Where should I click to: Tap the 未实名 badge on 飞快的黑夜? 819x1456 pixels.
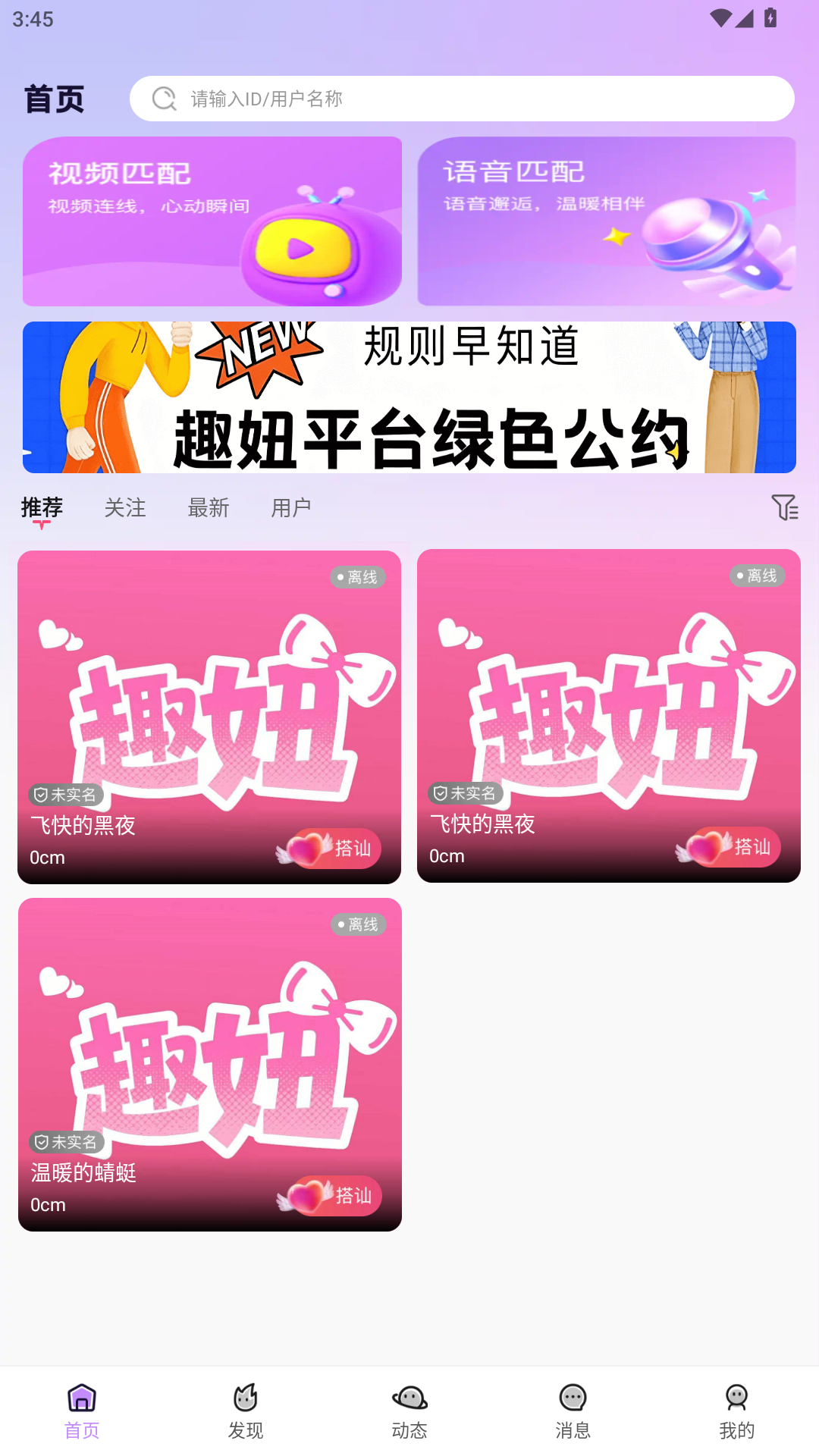(x=67, y=794)
